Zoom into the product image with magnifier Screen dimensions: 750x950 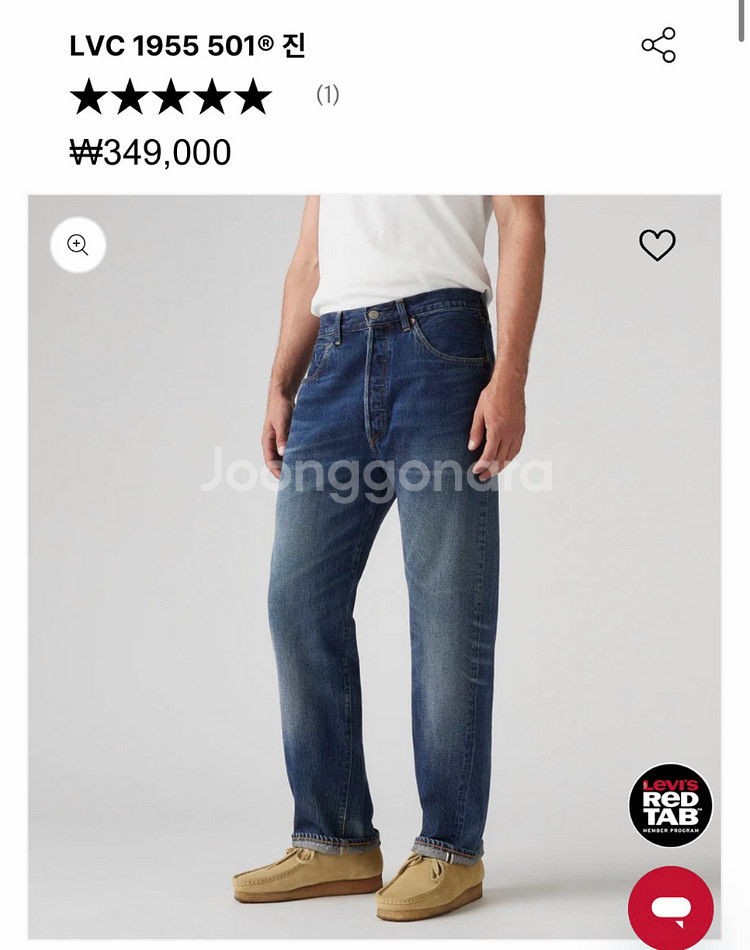(78, 245)
